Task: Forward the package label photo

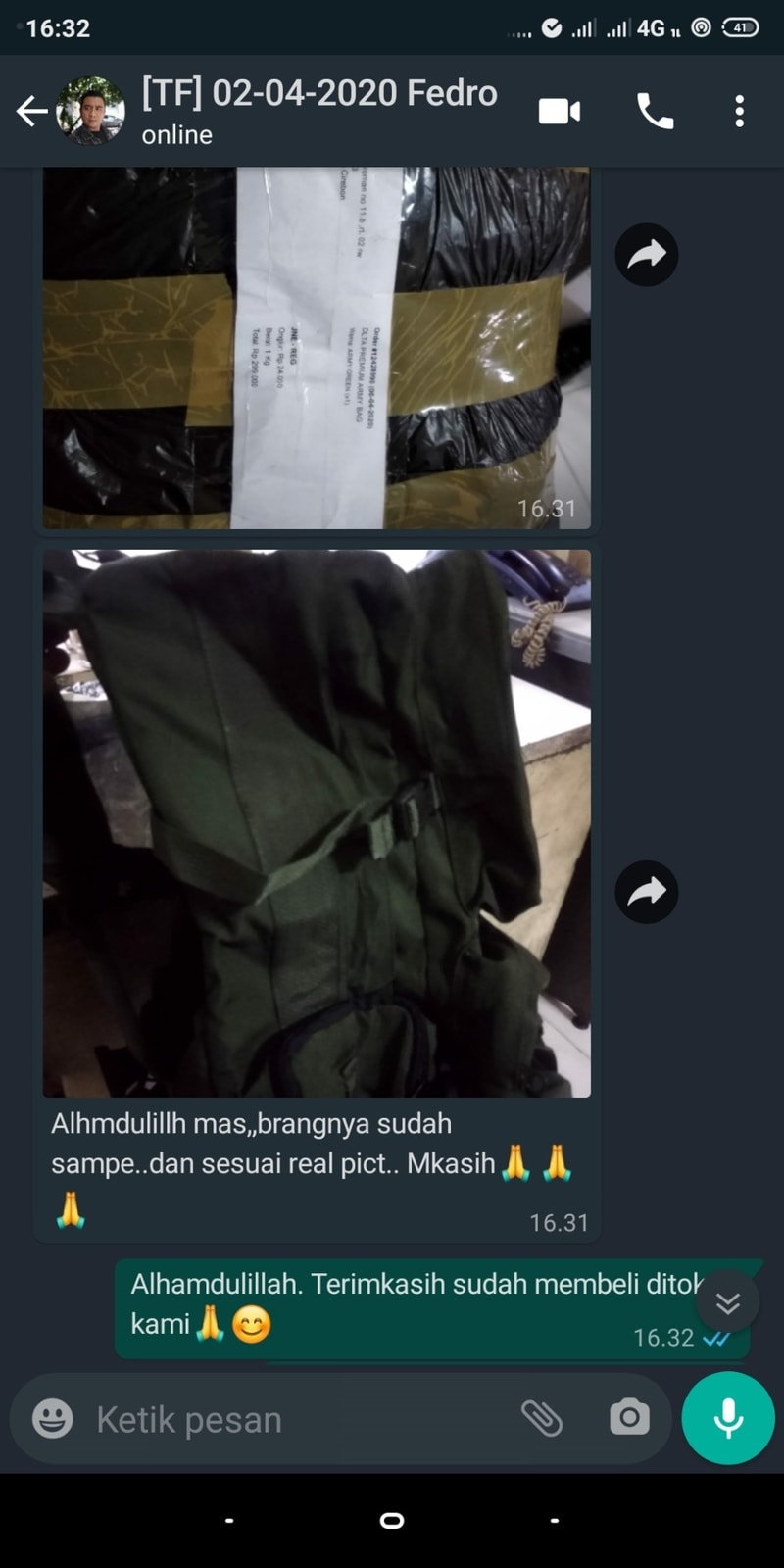Action: tap(647, 255)
